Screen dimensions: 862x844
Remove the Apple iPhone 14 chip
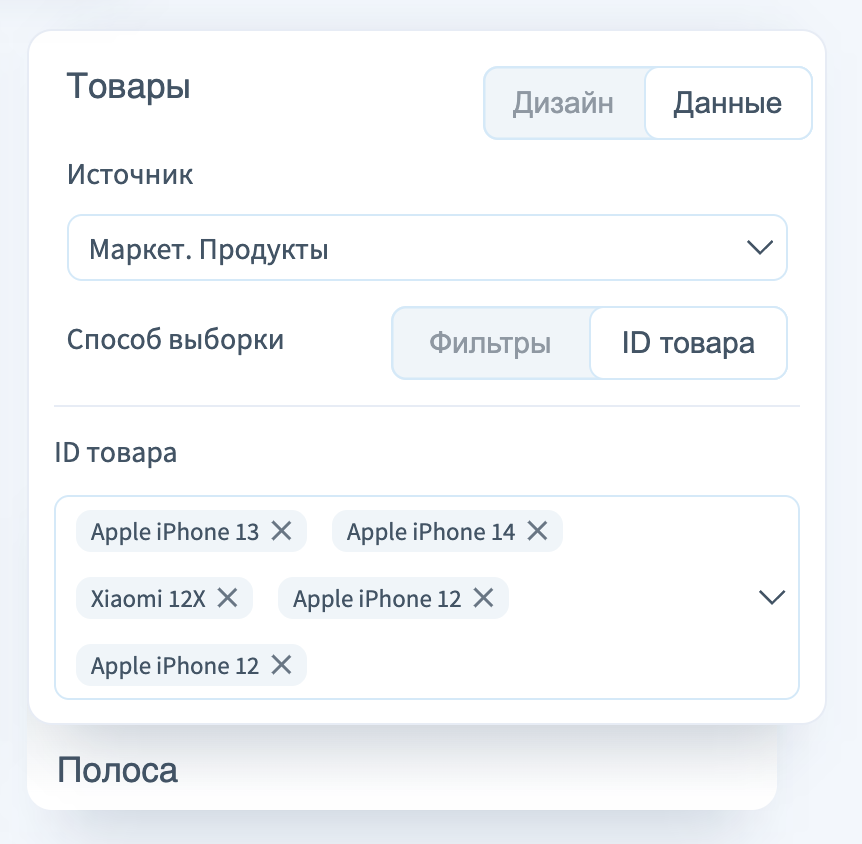point(538,531)
